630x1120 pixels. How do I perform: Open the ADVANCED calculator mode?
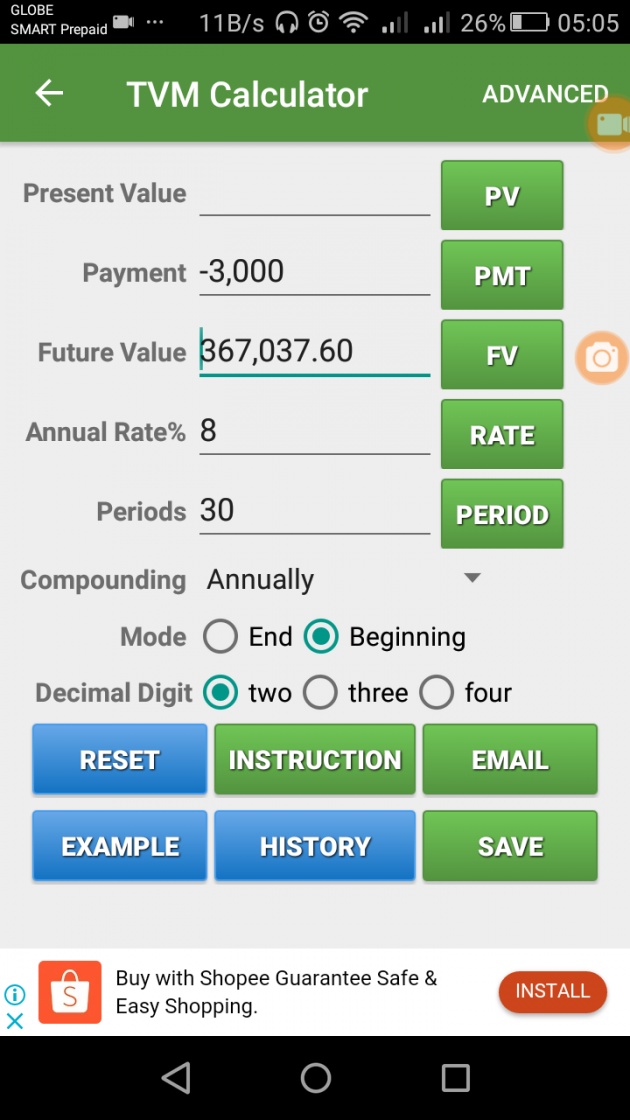(545, 94)
